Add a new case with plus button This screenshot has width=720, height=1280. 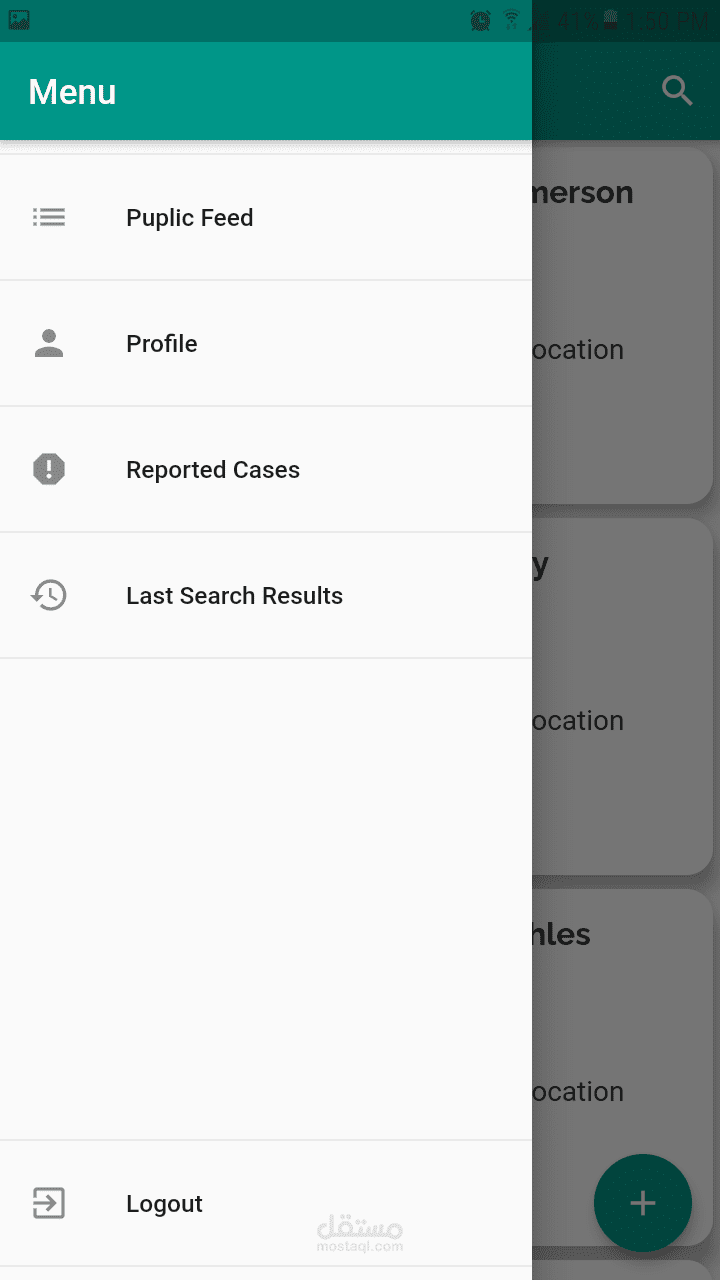(x=642, y=1203)
